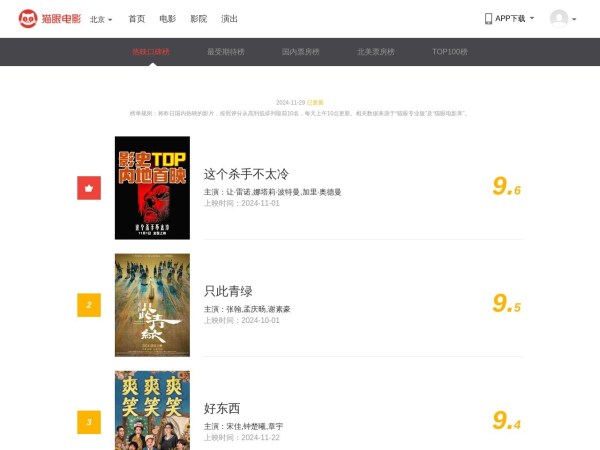Switch to the TOP100榜 tab

(x=450, y=51)
